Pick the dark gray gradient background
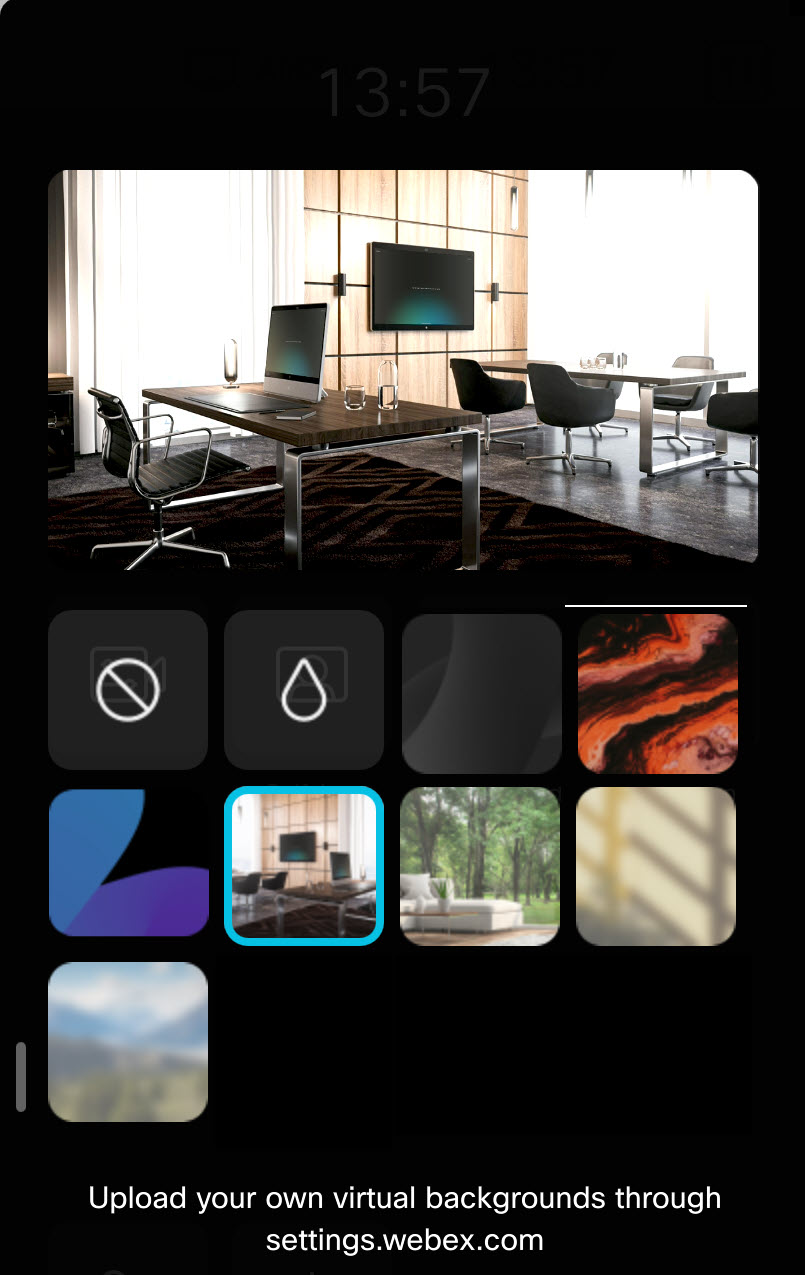Image resolution: width=805 pixels, height=1275 pixels. point(481,693)
